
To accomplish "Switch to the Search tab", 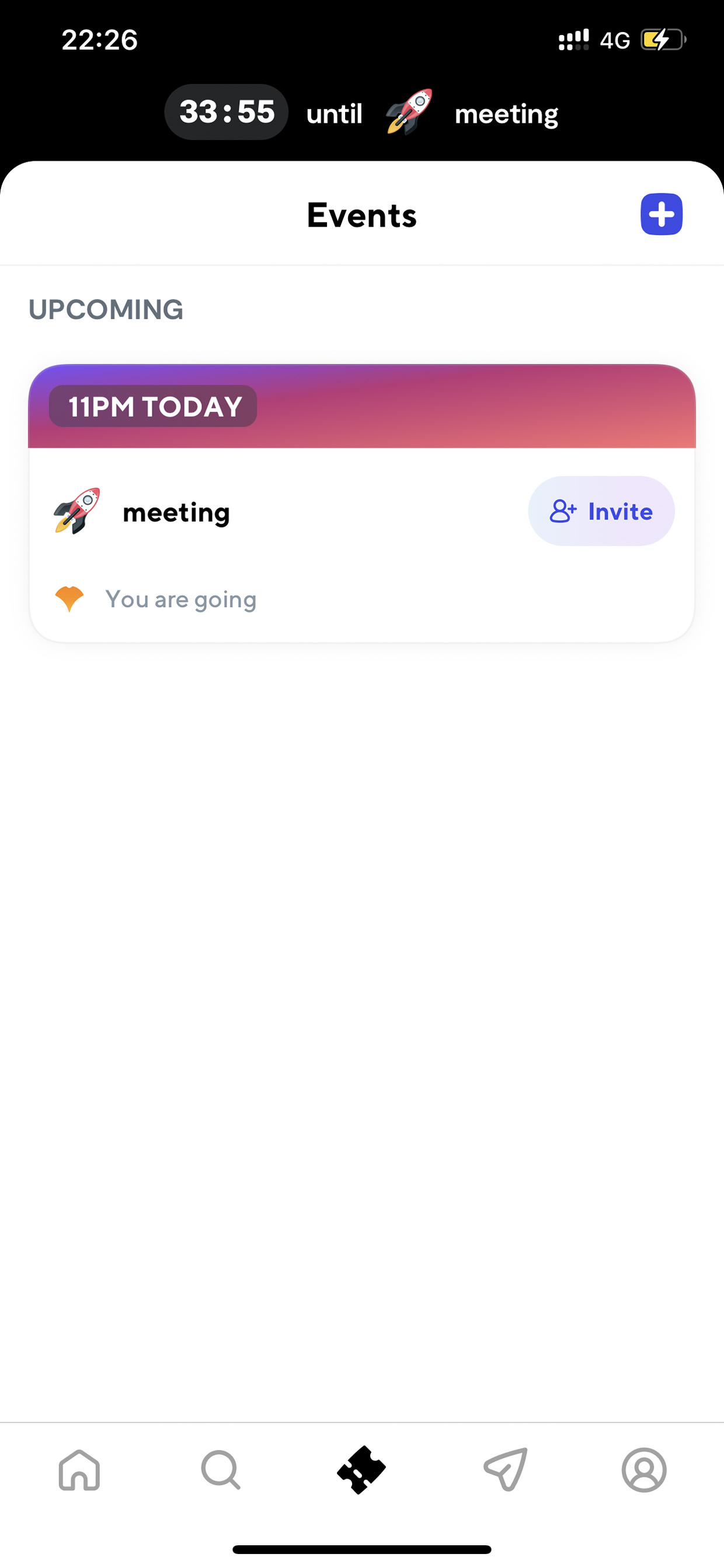I will tap(220, 1470).
